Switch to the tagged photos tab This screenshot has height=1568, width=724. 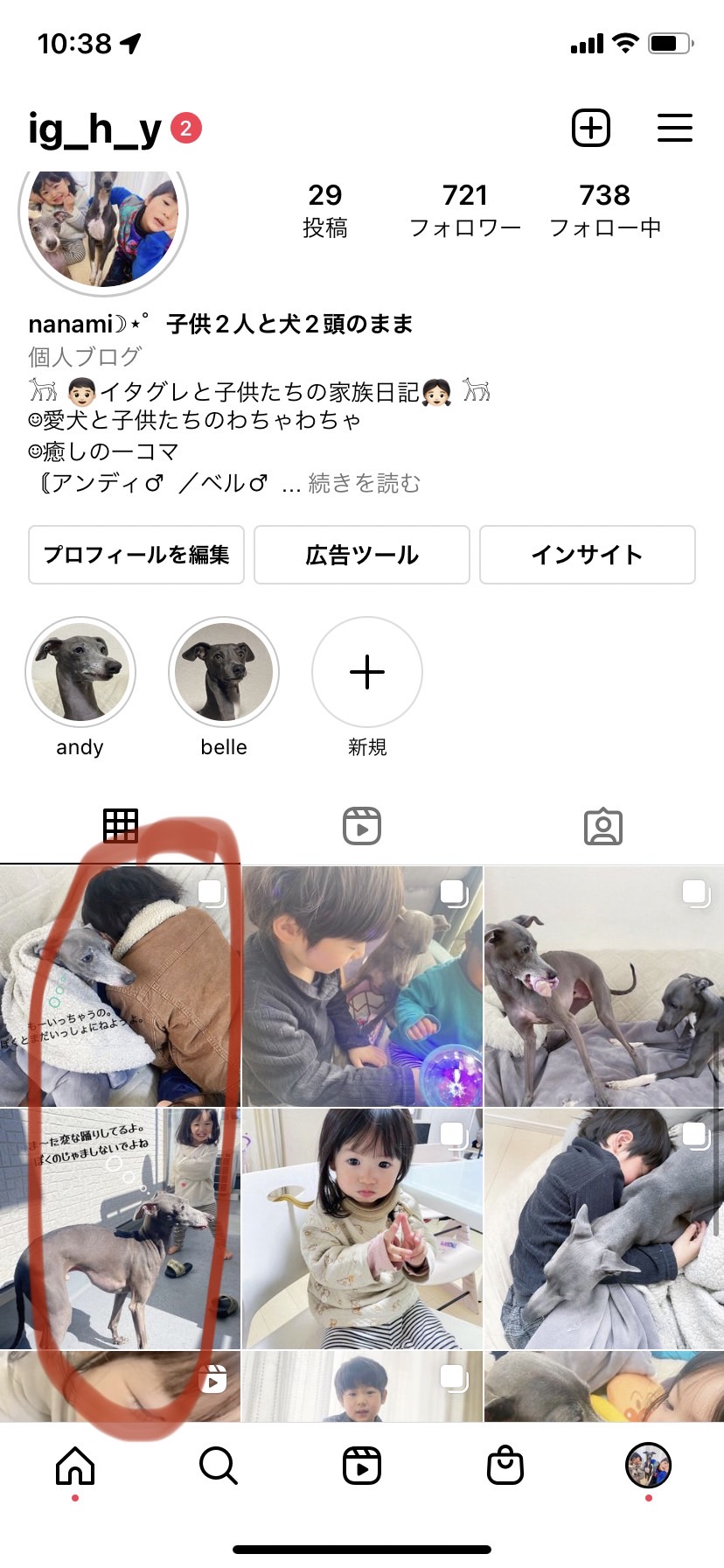pyautogui.click(x=603, y=826)
